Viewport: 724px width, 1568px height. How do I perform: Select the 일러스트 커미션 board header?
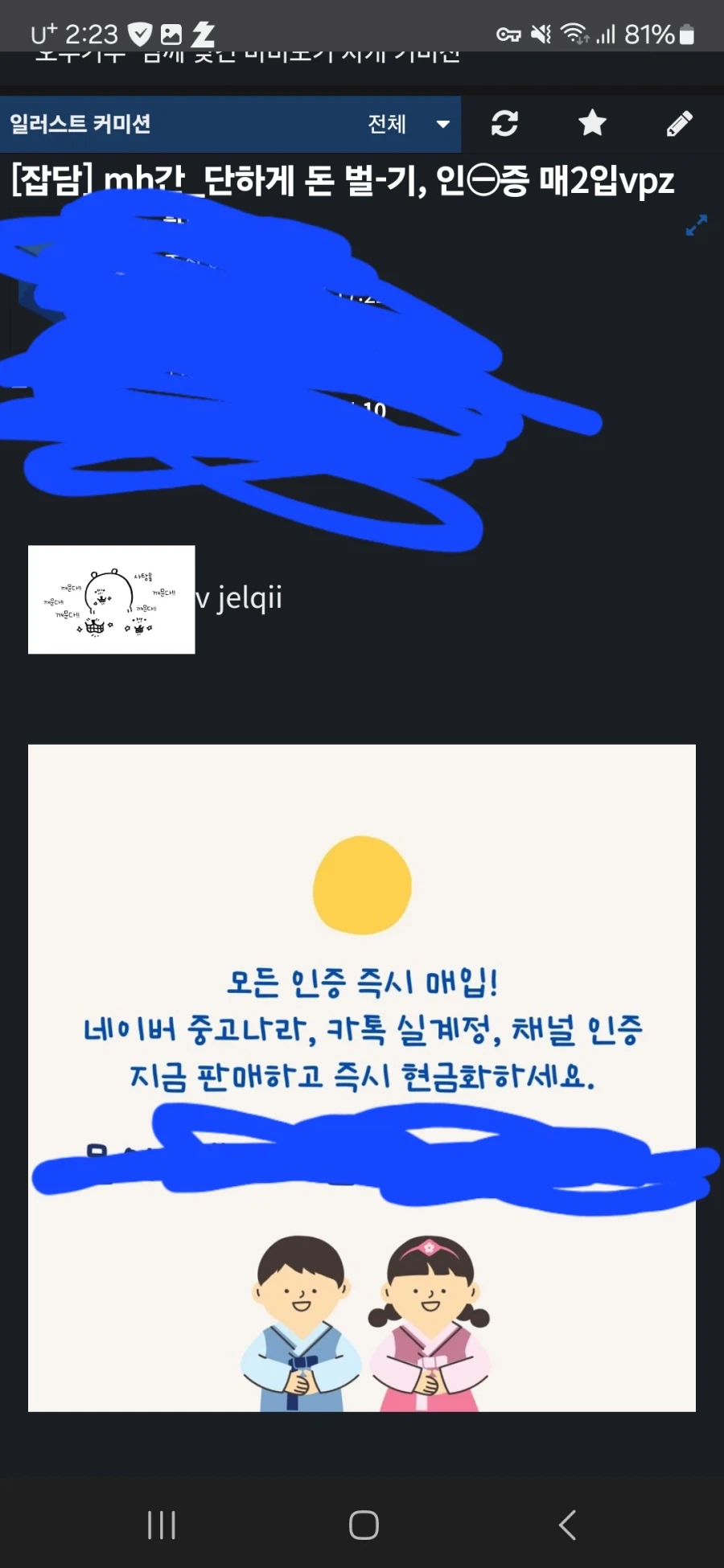[78, 125]
